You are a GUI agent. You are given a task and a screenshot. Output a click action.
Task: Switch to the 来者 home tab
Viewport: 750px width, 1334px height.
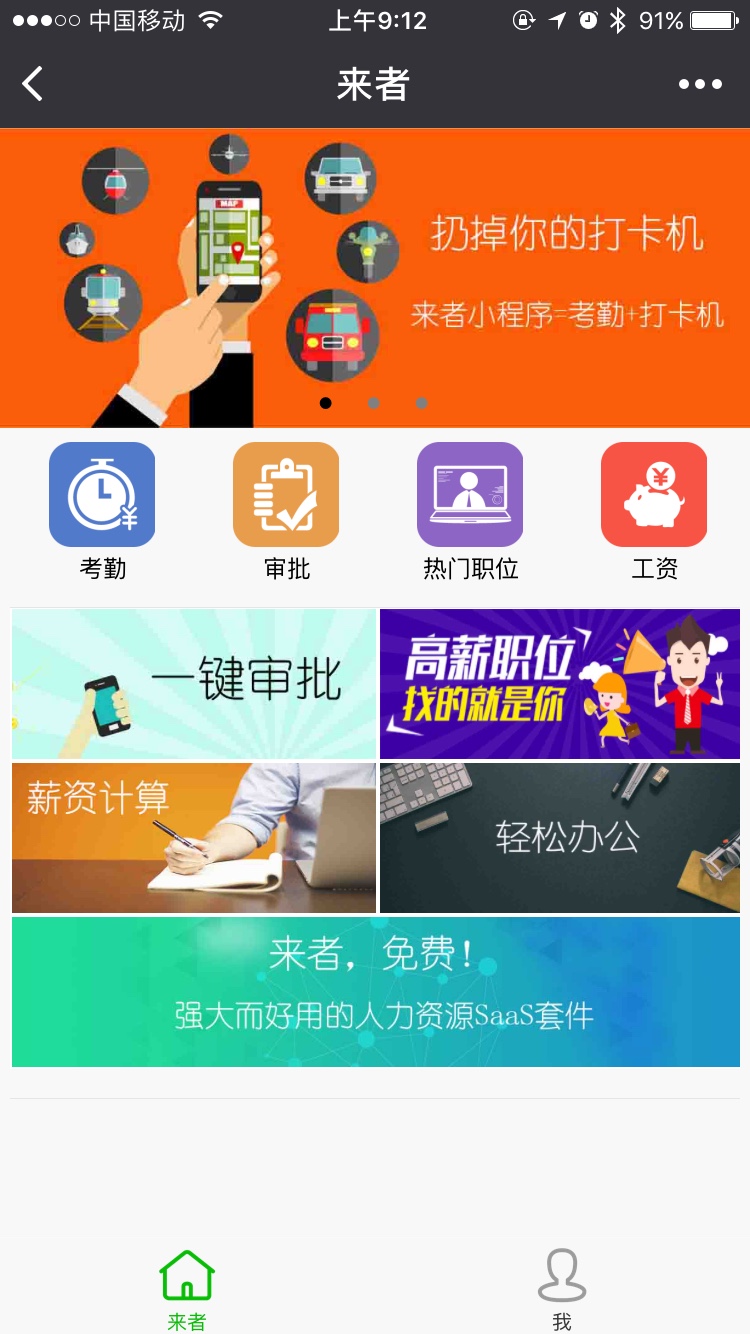[187, 1289]
